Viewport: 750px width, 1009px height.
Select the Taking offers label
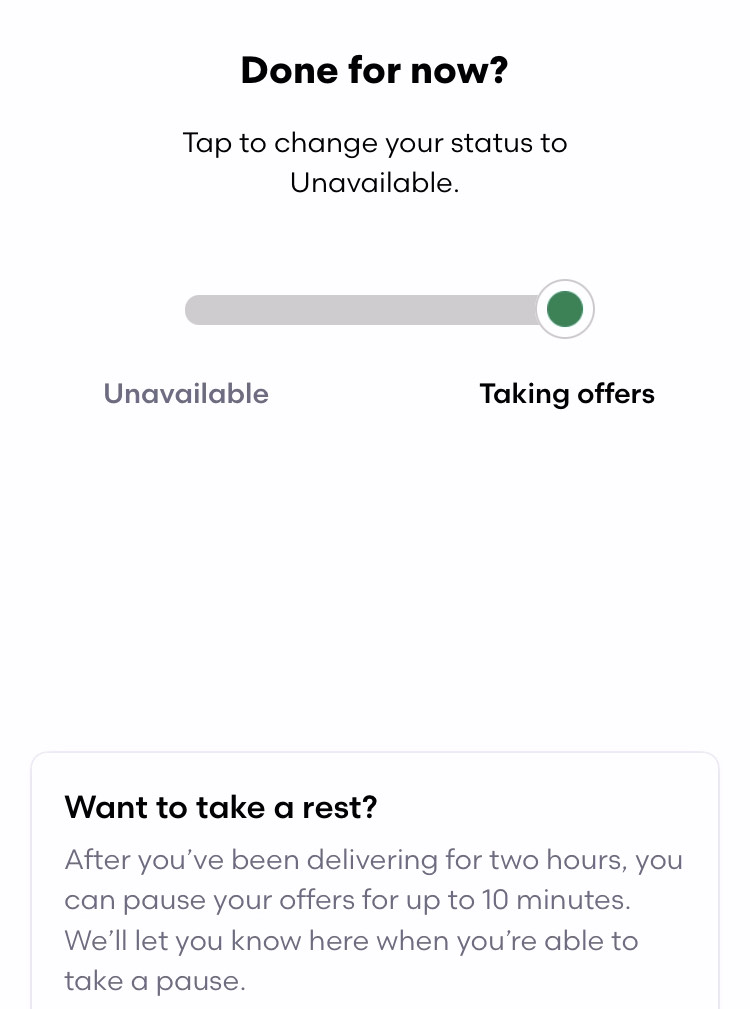click(567, 393)
